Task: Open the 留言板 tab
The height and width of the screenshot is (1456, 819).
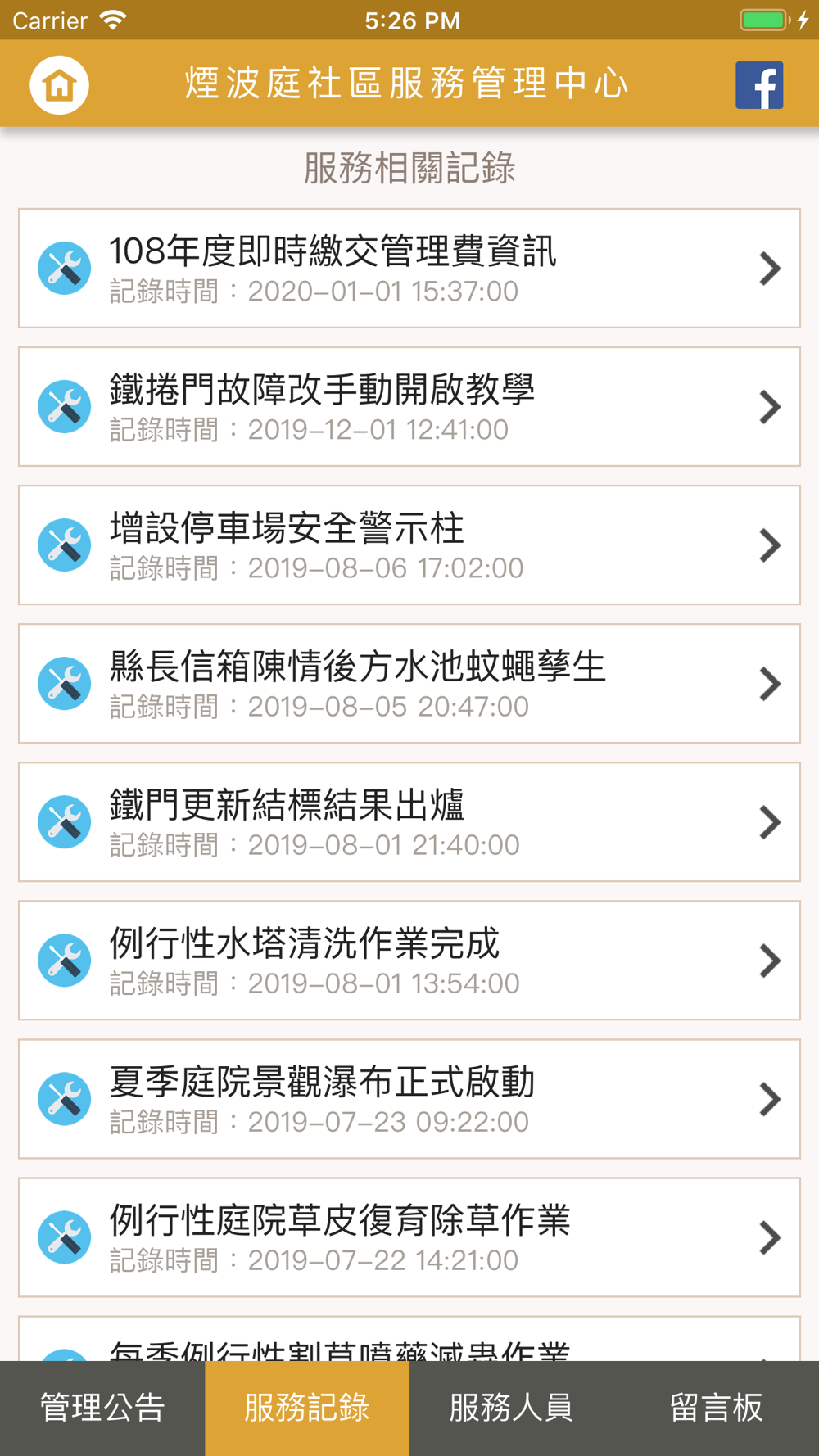Action: click(x=717, y=1409)
